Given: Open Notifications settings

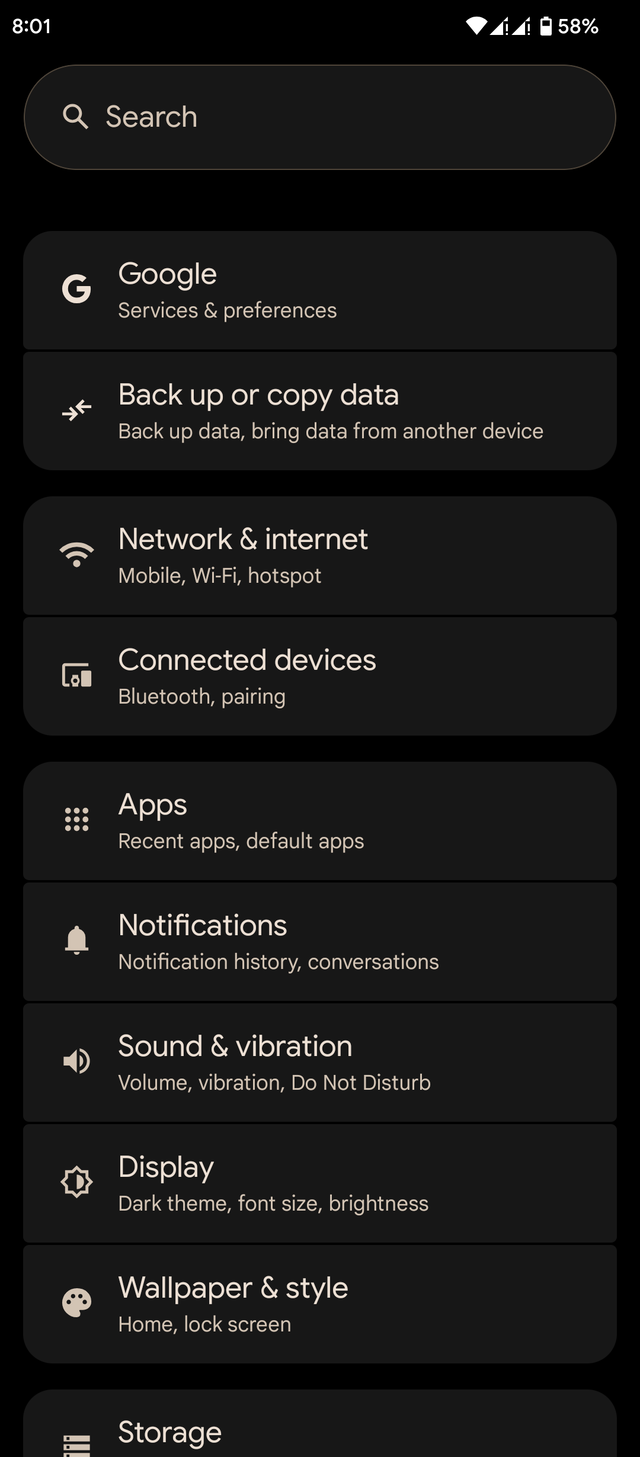Looking at the screenshot, I should (x=319, y=942).
